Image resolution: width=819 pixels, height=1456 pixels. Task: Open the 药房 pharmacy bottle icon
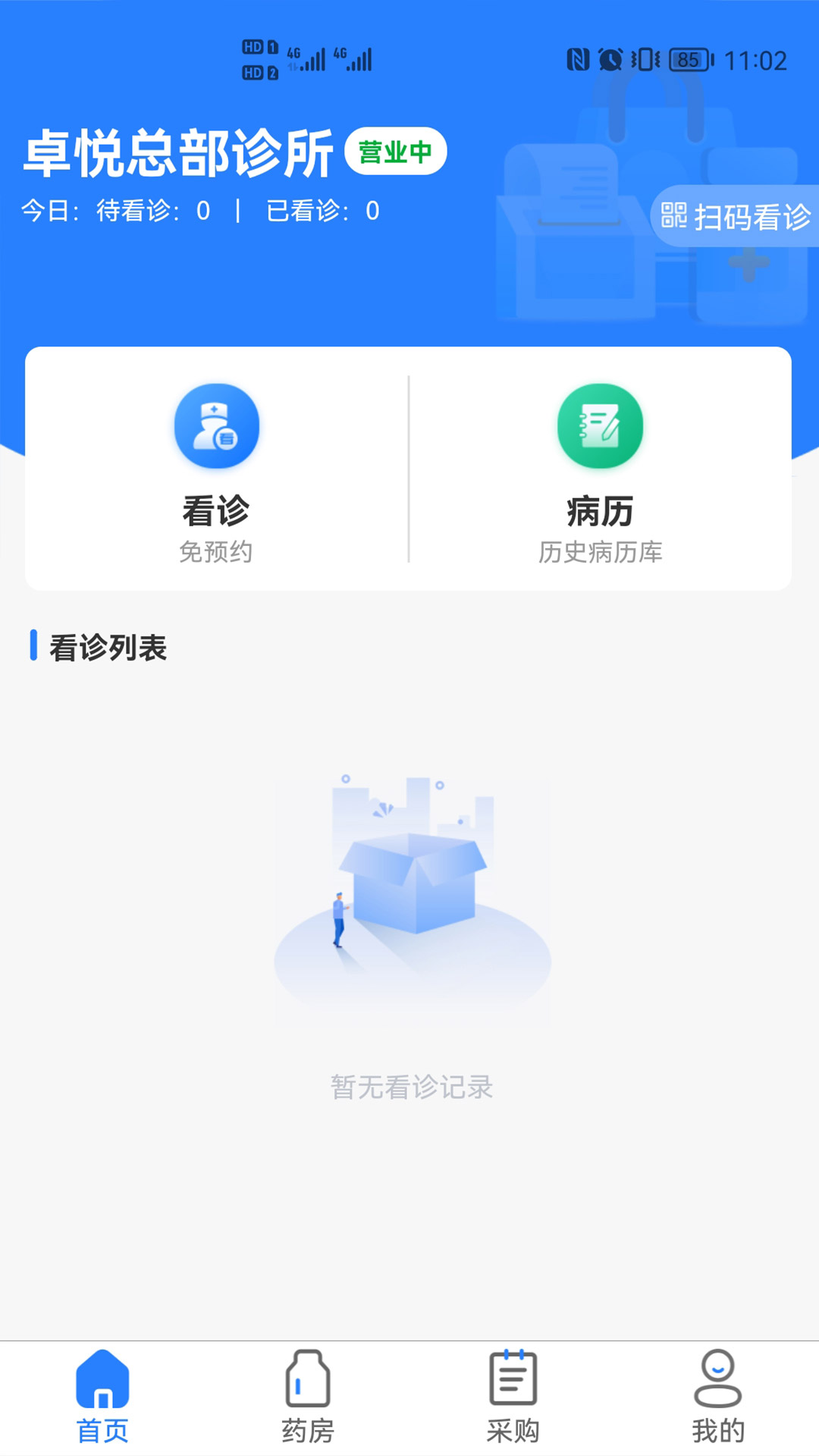click(x=308, y=1388)
